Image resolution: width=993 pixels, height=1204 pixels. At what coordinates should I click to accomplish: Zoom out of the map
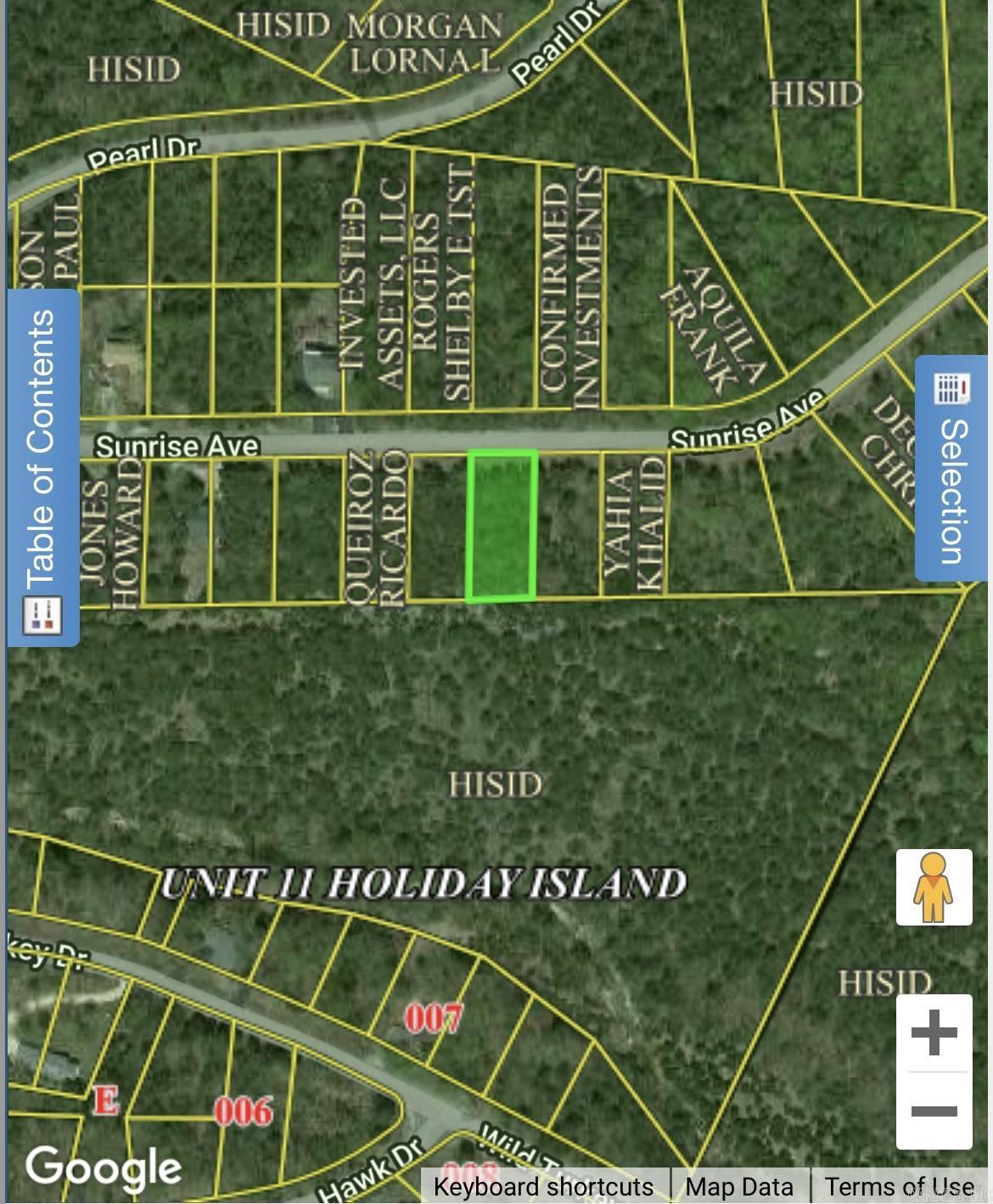pos(934,1111)
